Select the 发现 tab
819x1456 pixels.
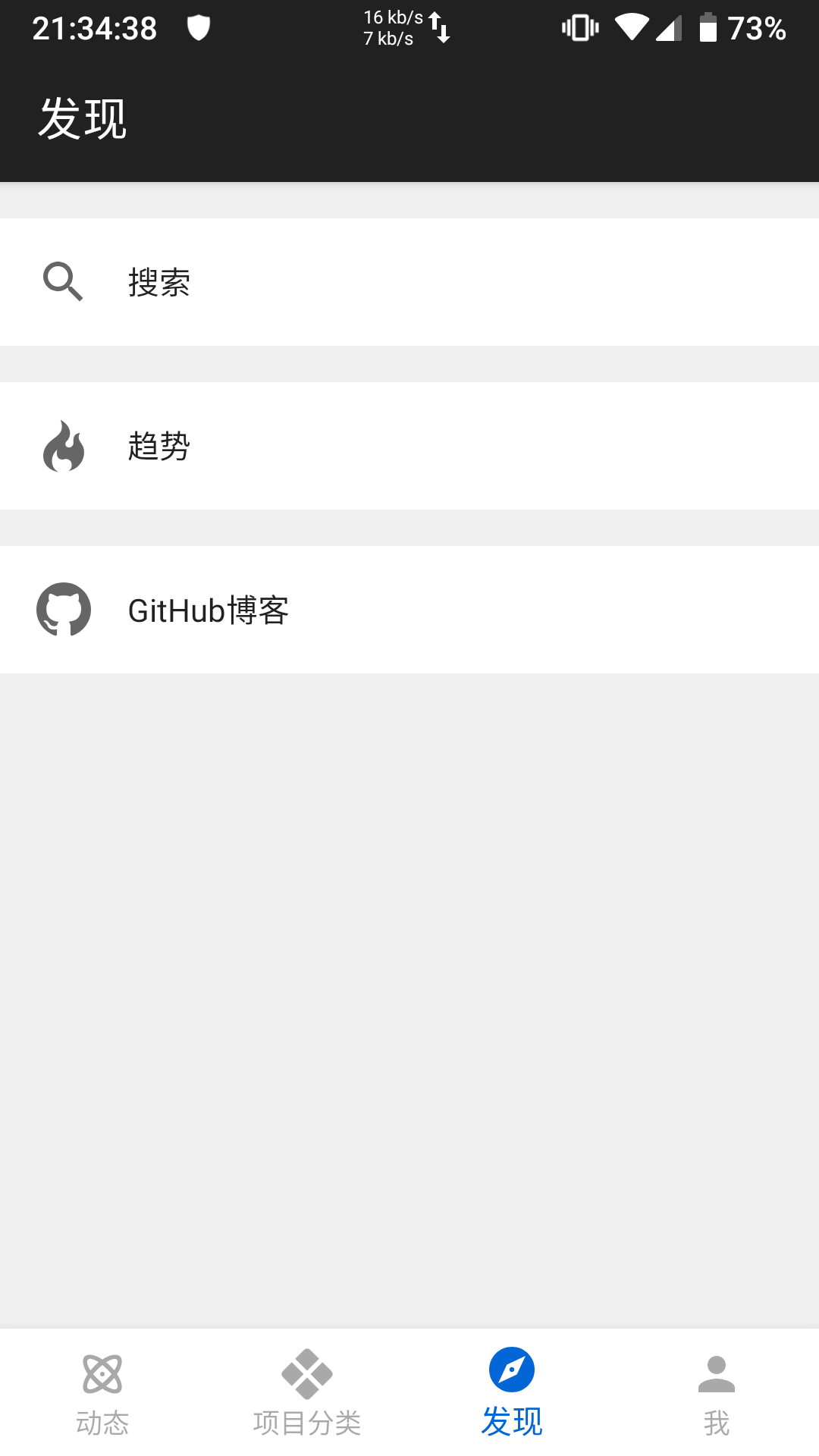pyautogui.click(x=512, y=1392)
